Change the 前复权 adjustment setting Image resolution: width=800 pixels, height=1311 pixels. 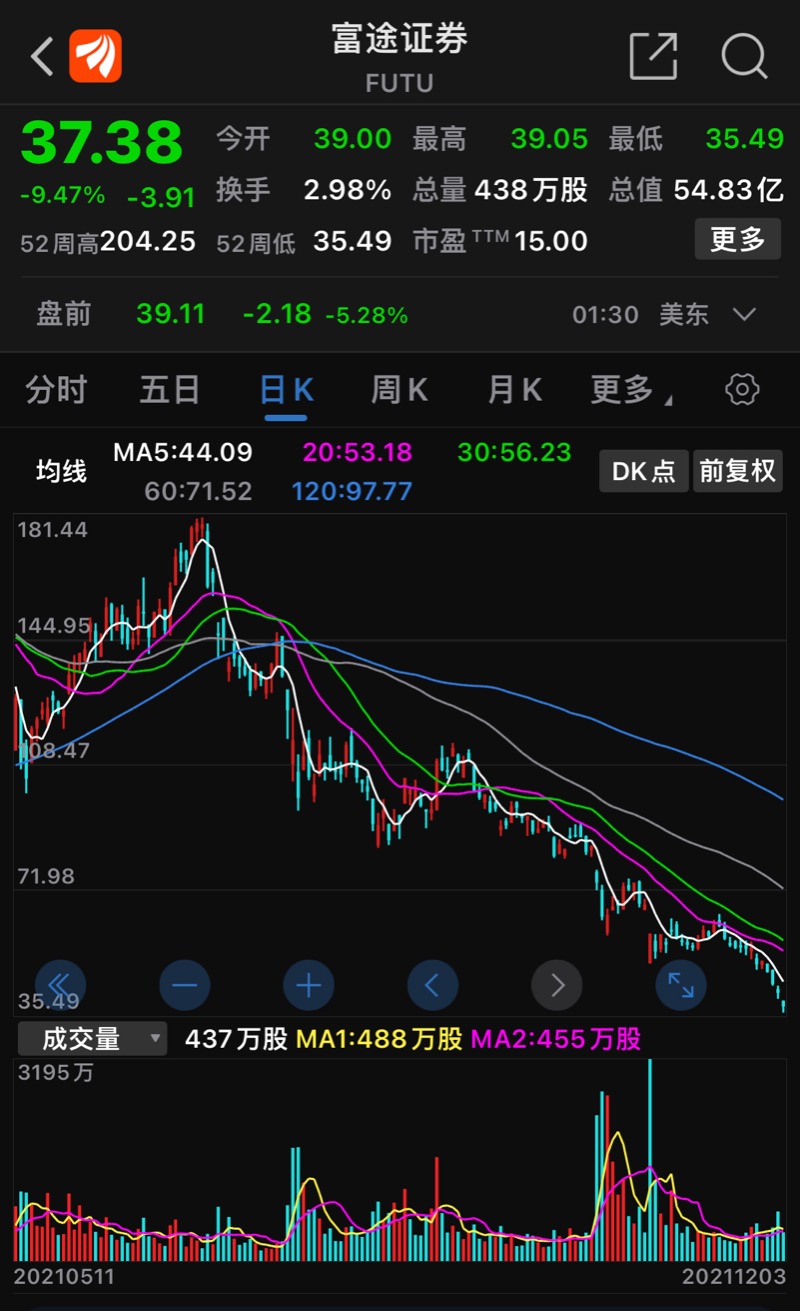coord(737,471)
